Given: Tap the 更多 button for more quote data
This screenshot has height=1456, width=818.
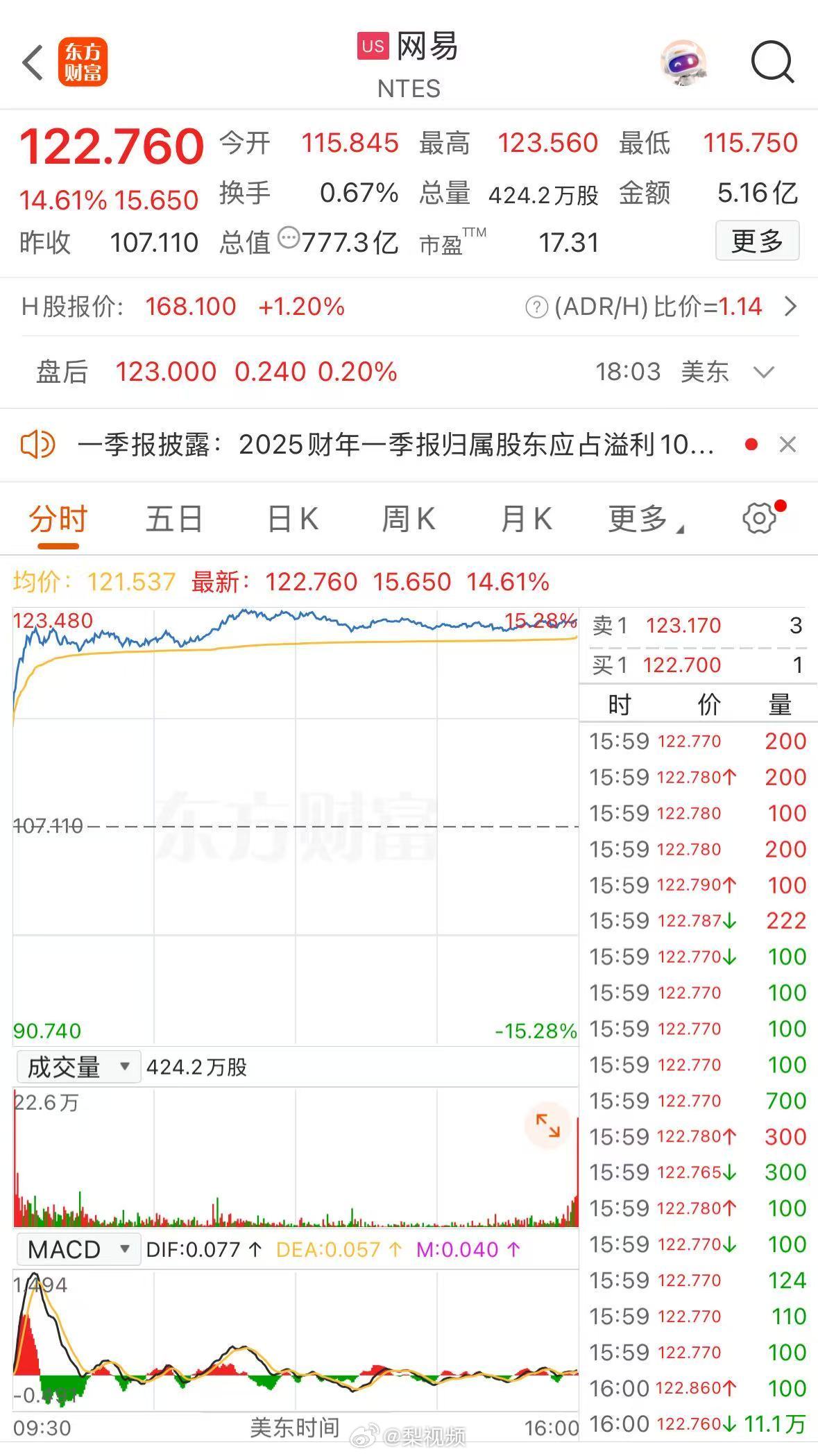Looking at the screenshot, I should click(x=757, y=241).
